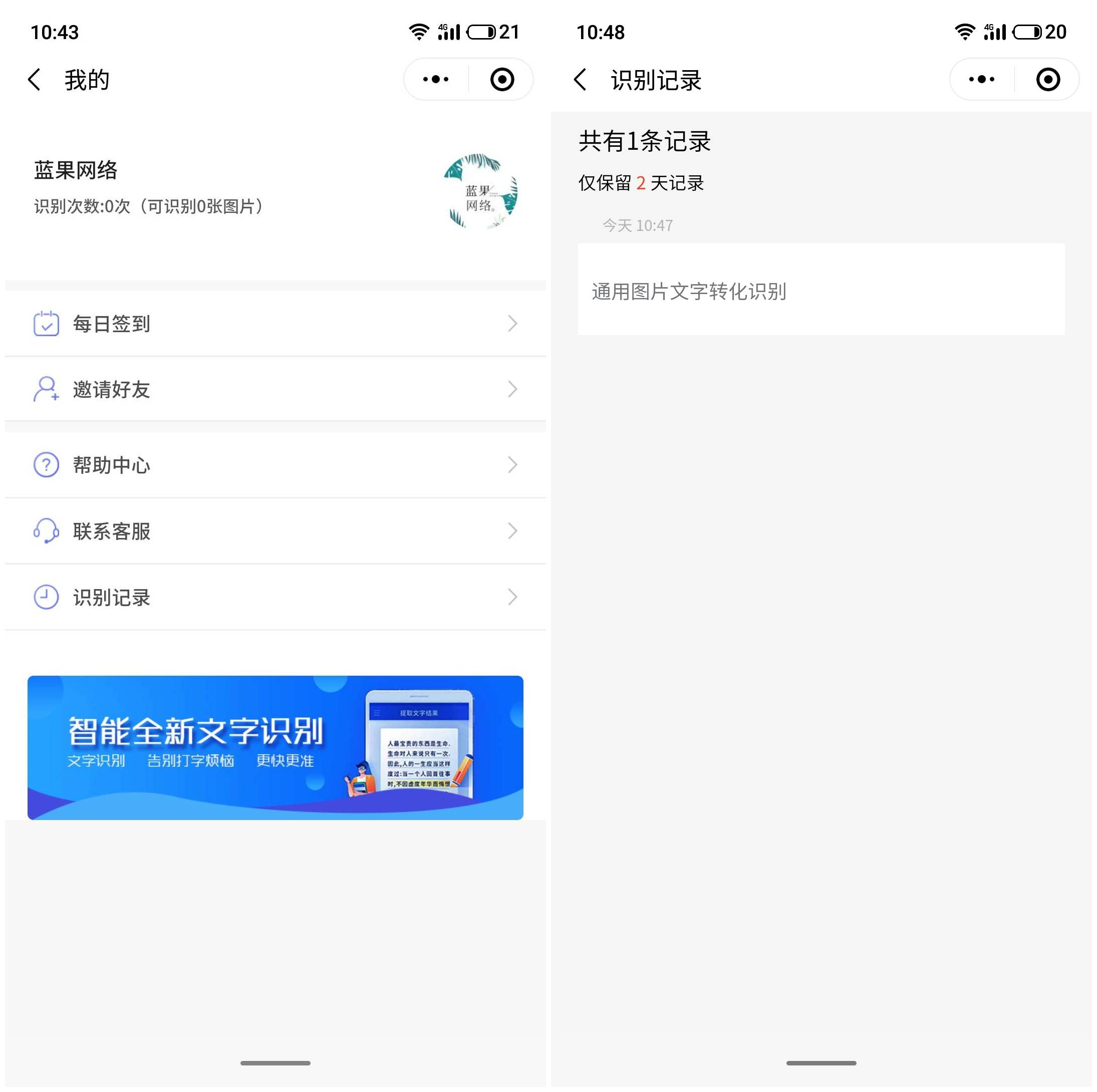Go back from the 识别记录 page

[580, 80]
